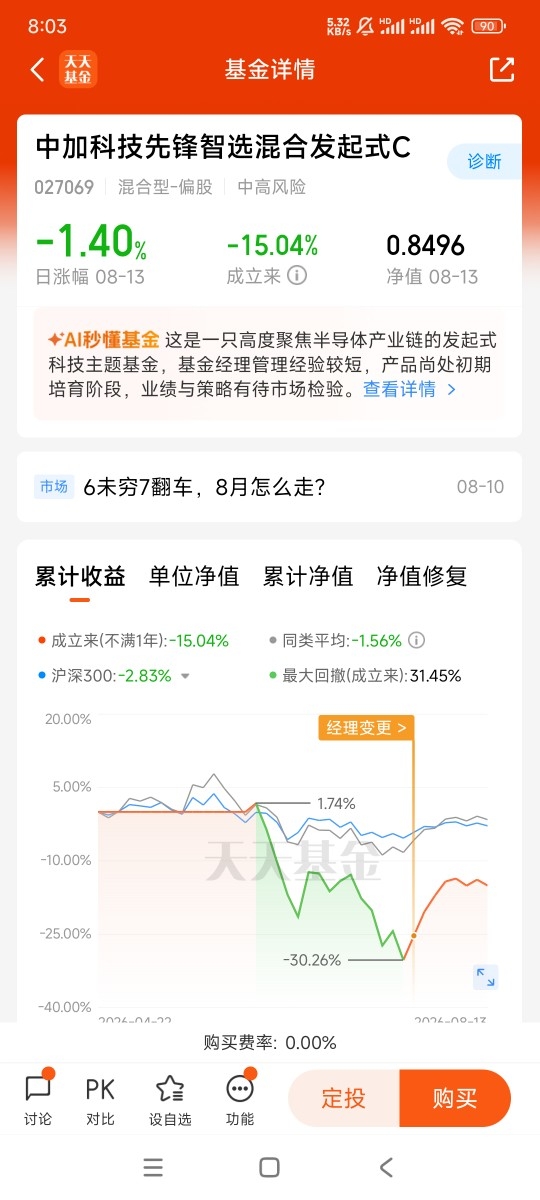Open the PK 对比 comparison tool
Screen dimensions: 540x1200
100,1099
